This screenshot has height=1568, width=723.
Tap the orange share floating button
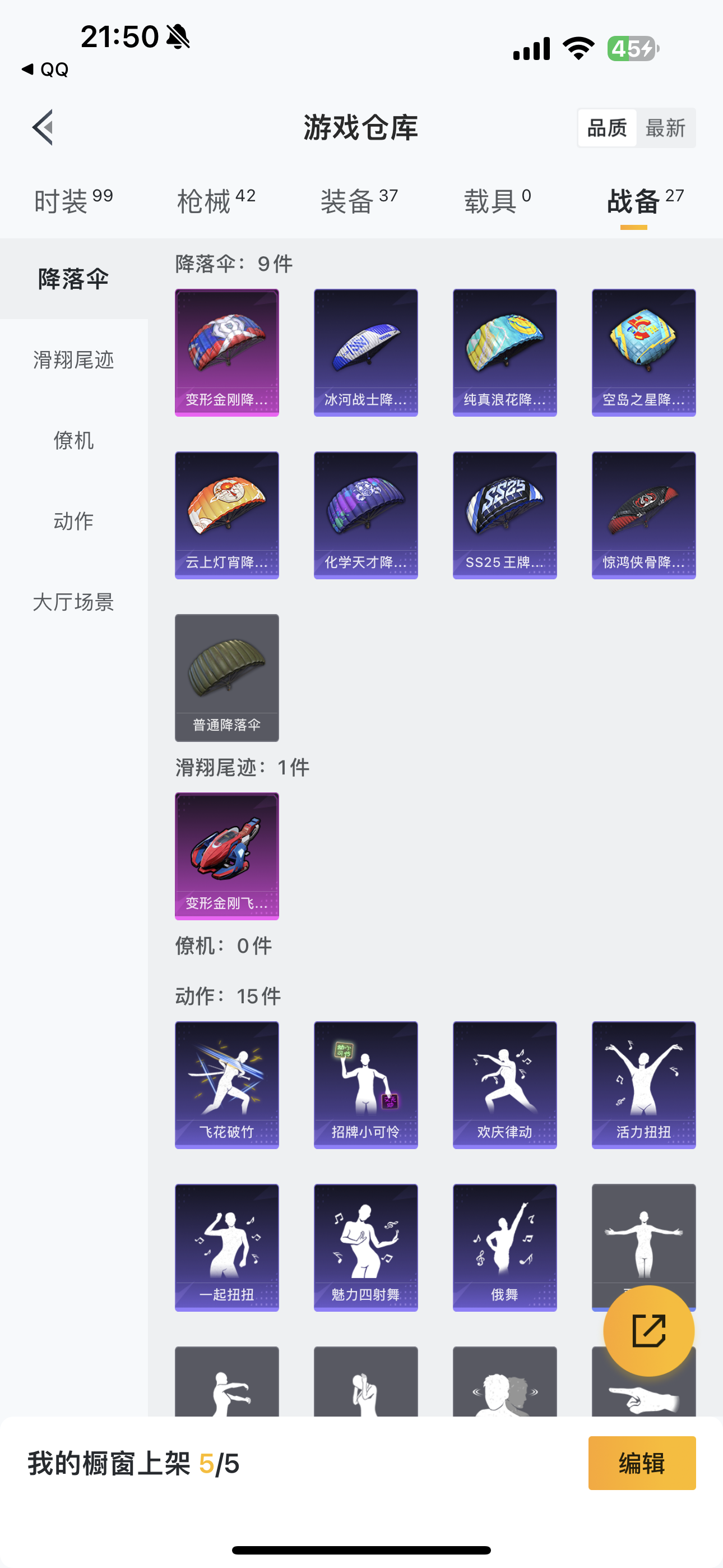[649, 1331]
